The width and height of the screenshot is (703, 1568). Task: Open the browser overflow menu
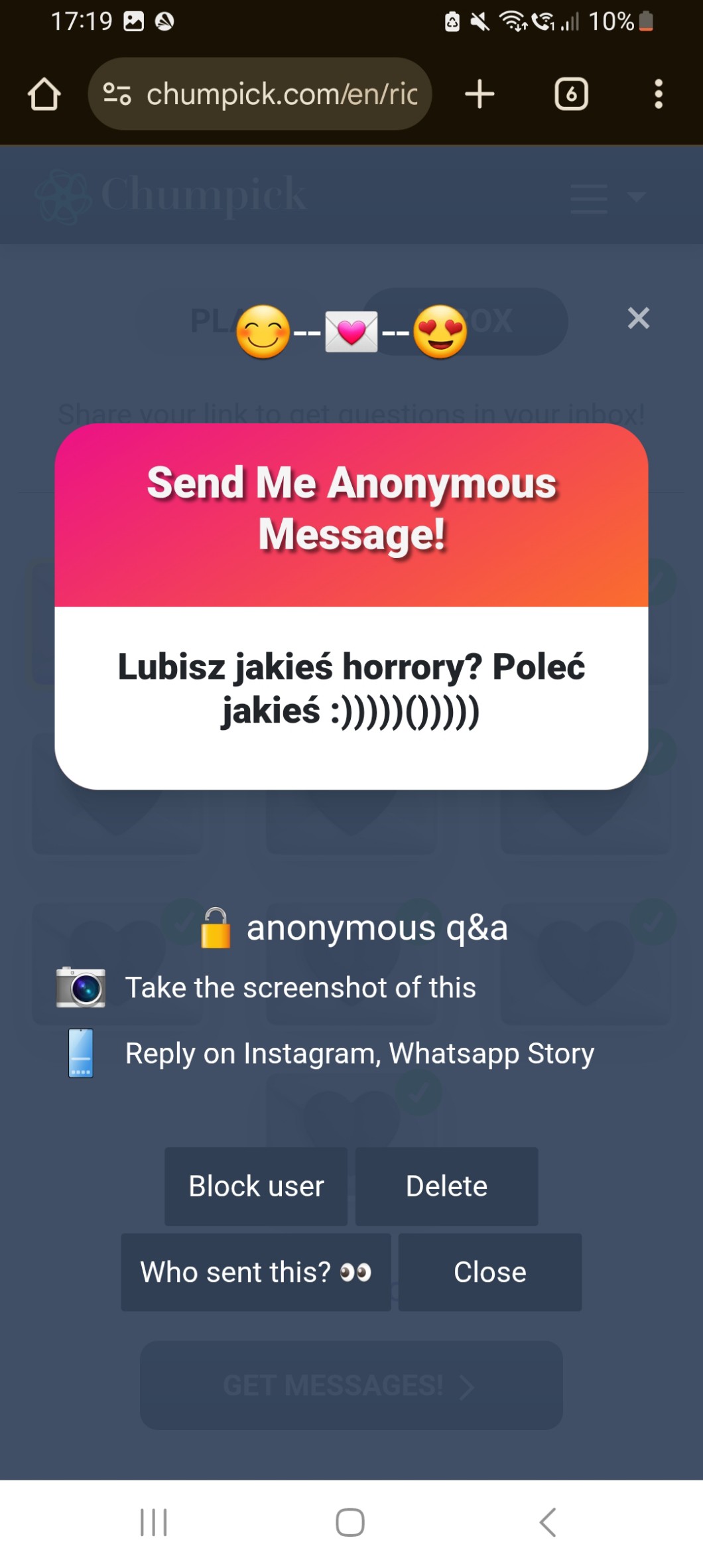click(658, 94)
